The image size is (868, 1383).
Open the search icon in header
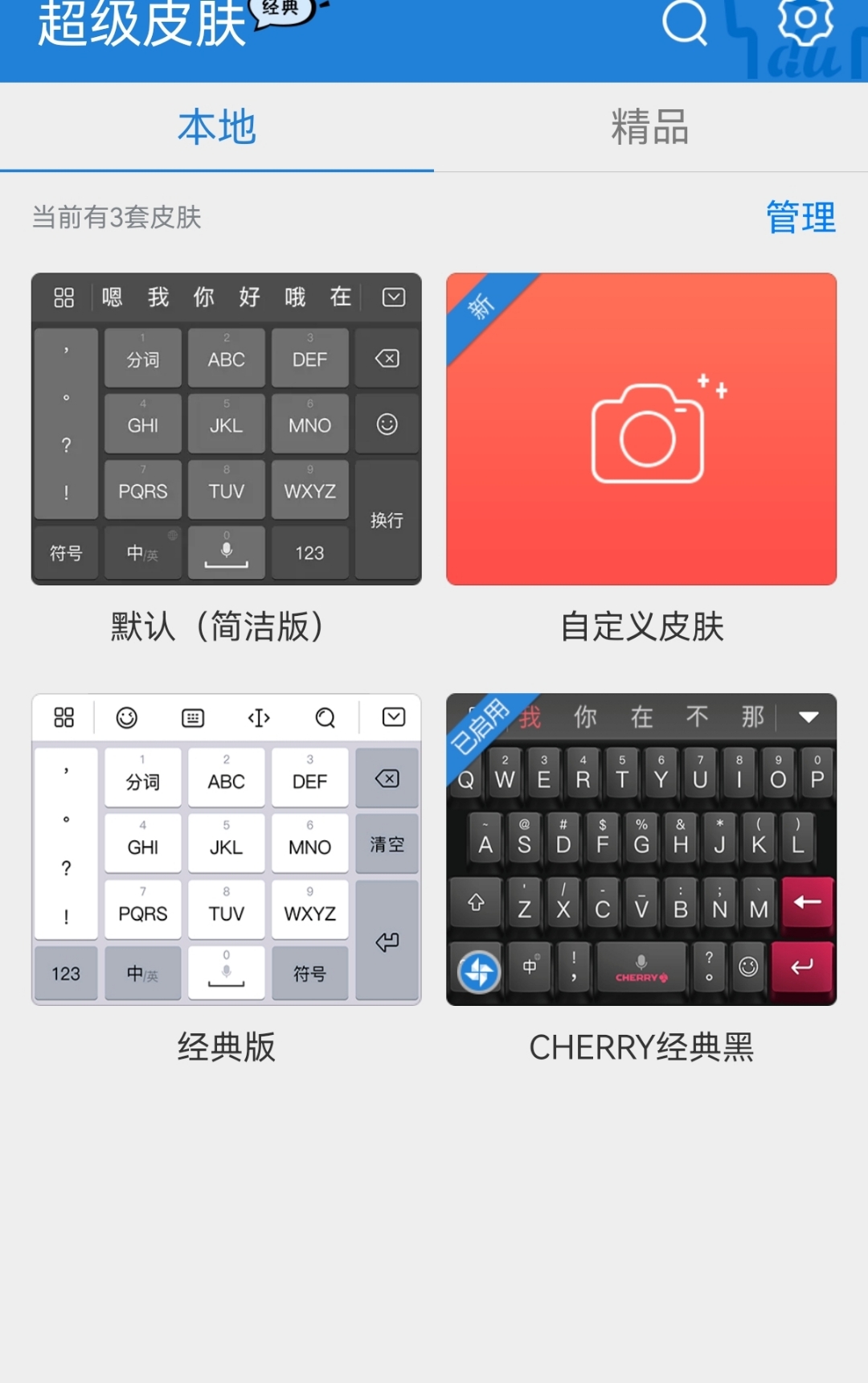click(685, 23)
